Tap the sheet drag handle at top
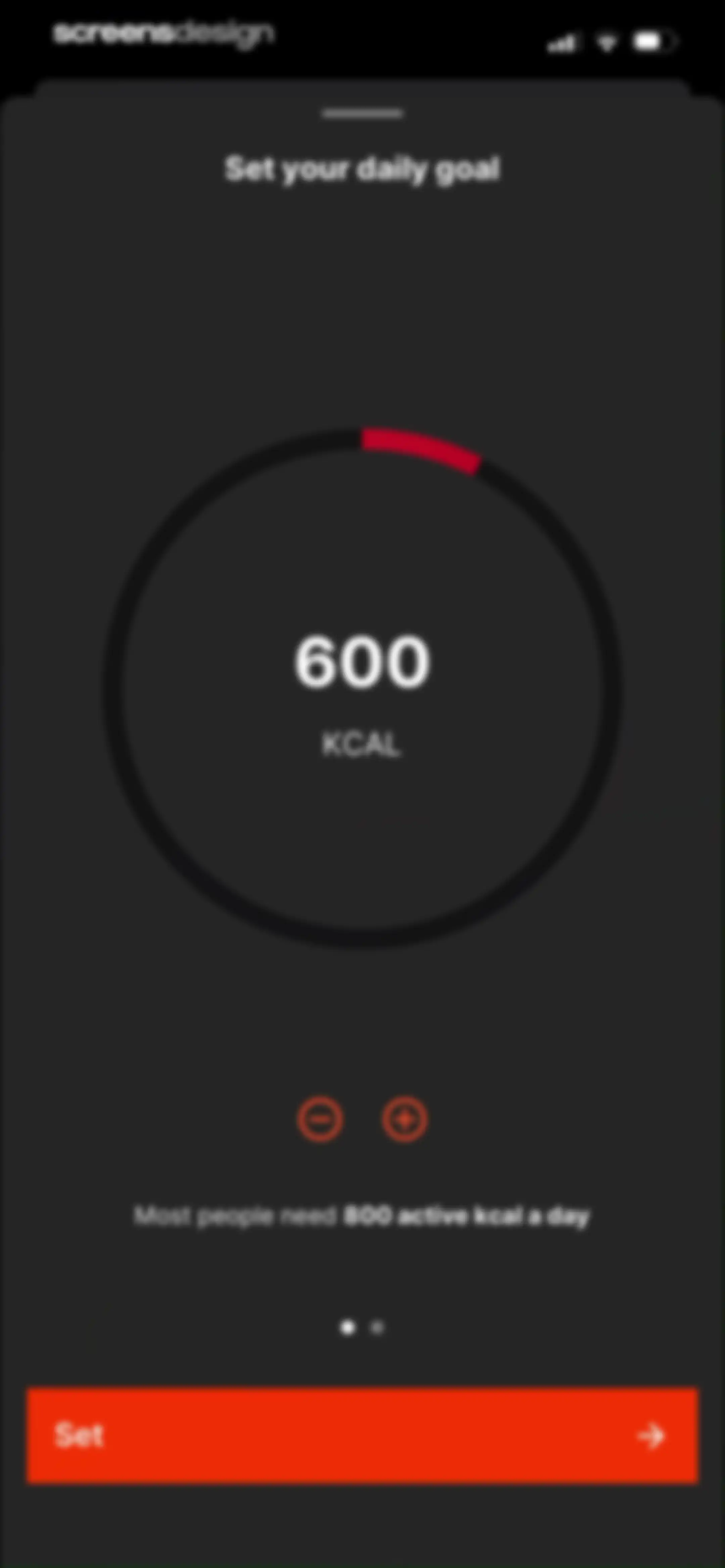Screen dimensions: 725x1568 click(363, 113)
